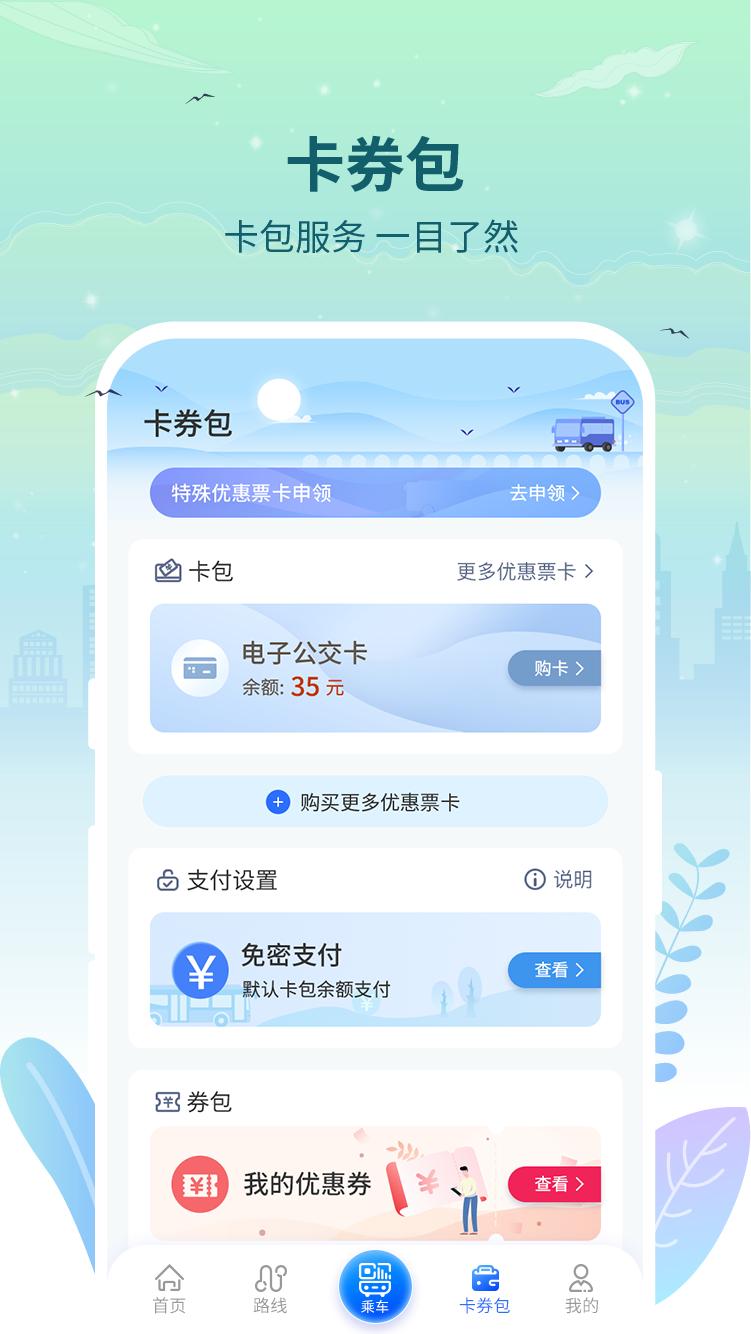Image resolution: width=751 pixels, height=1334 pixels.
Task: Tap 购买更多优惠票卡 with the plus icon
Action: click(x=375, y=801)
